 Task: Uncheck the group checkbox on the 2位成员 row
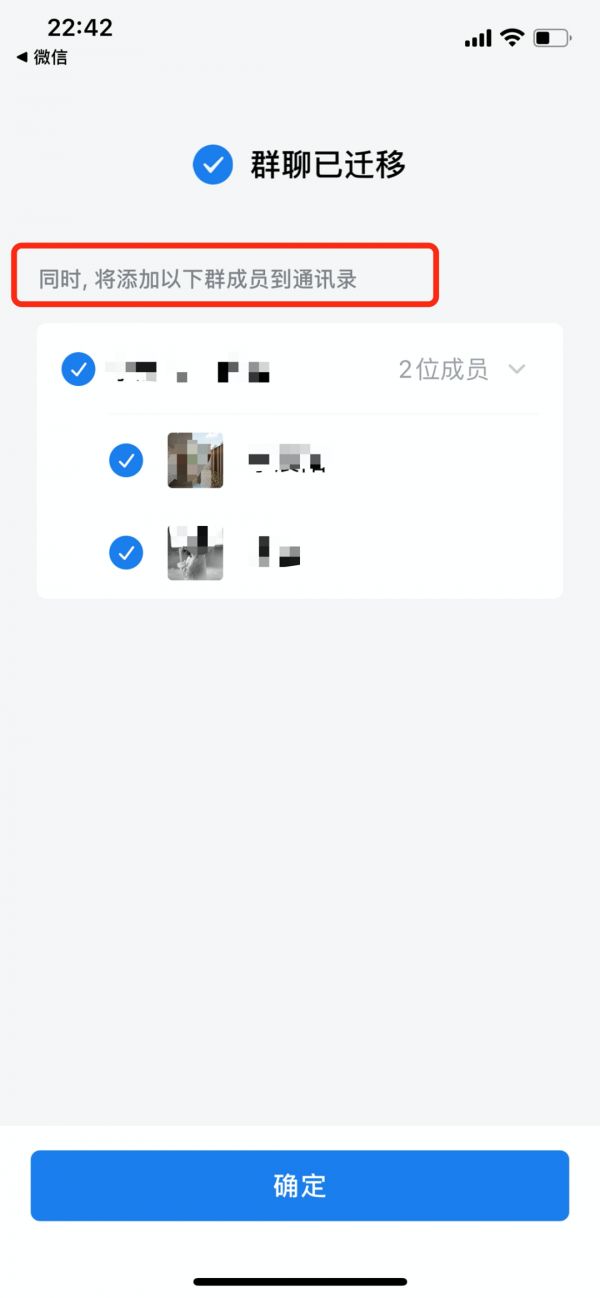[78, 369]
